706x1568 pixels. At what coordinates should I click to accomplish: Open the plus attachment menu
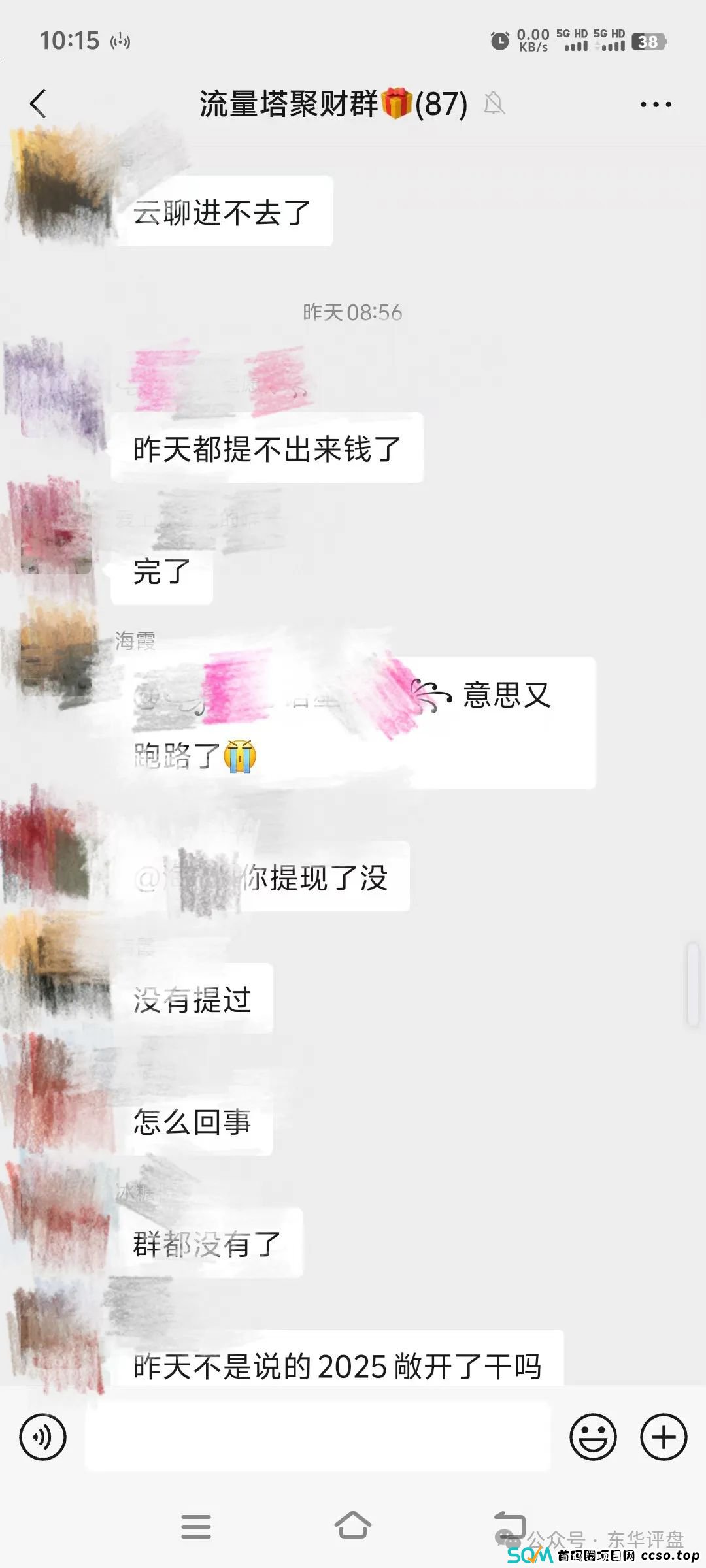[664, 1437]
